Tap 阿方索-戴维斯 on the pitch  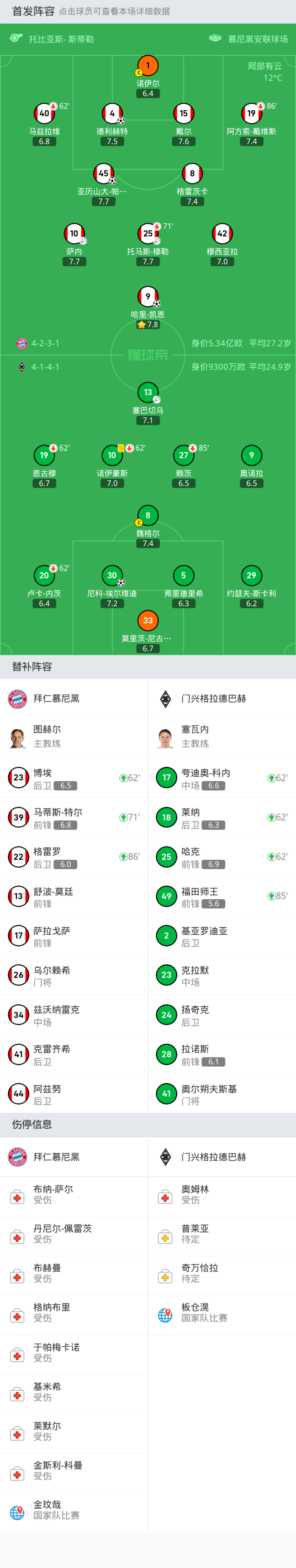coord(251,114)
